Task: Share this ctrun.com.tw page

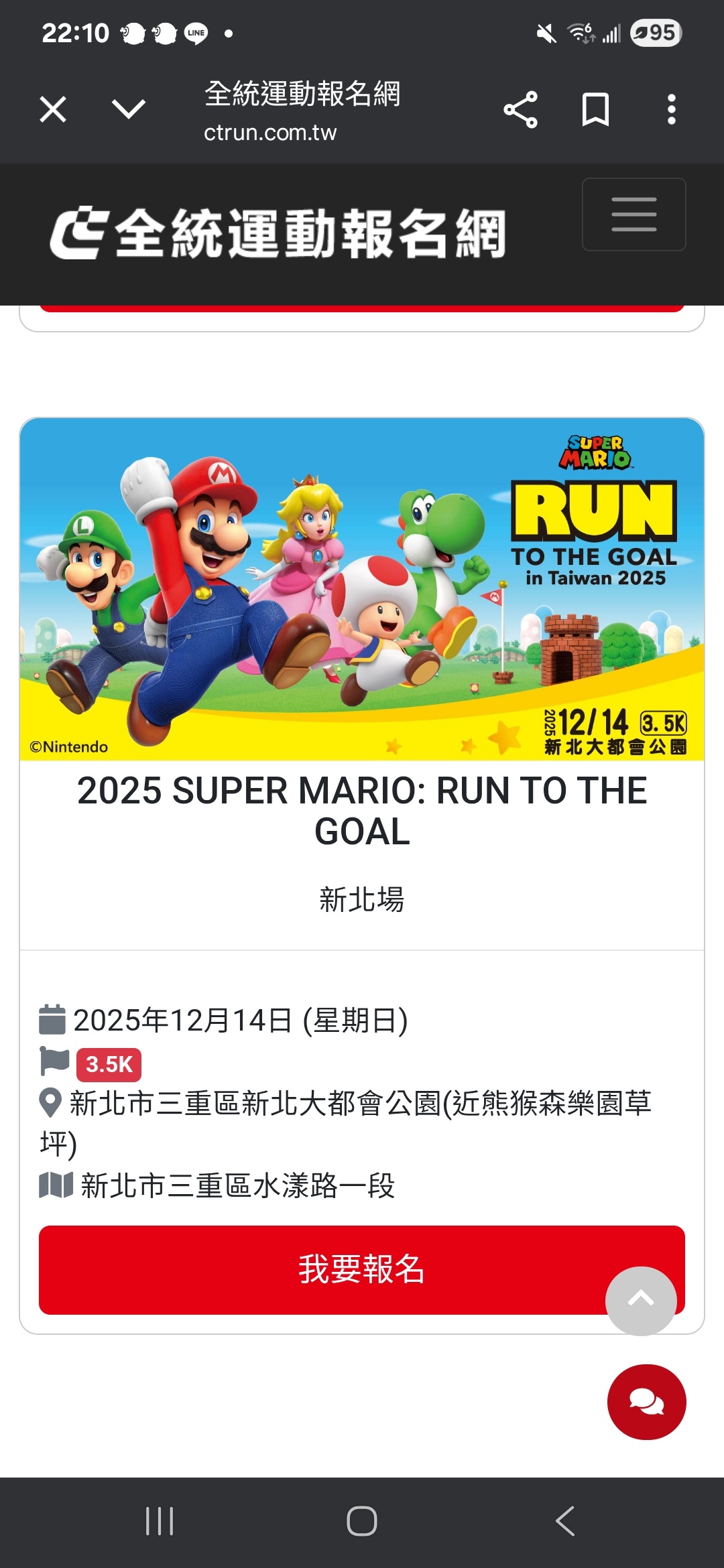Action: pos(520,109)
